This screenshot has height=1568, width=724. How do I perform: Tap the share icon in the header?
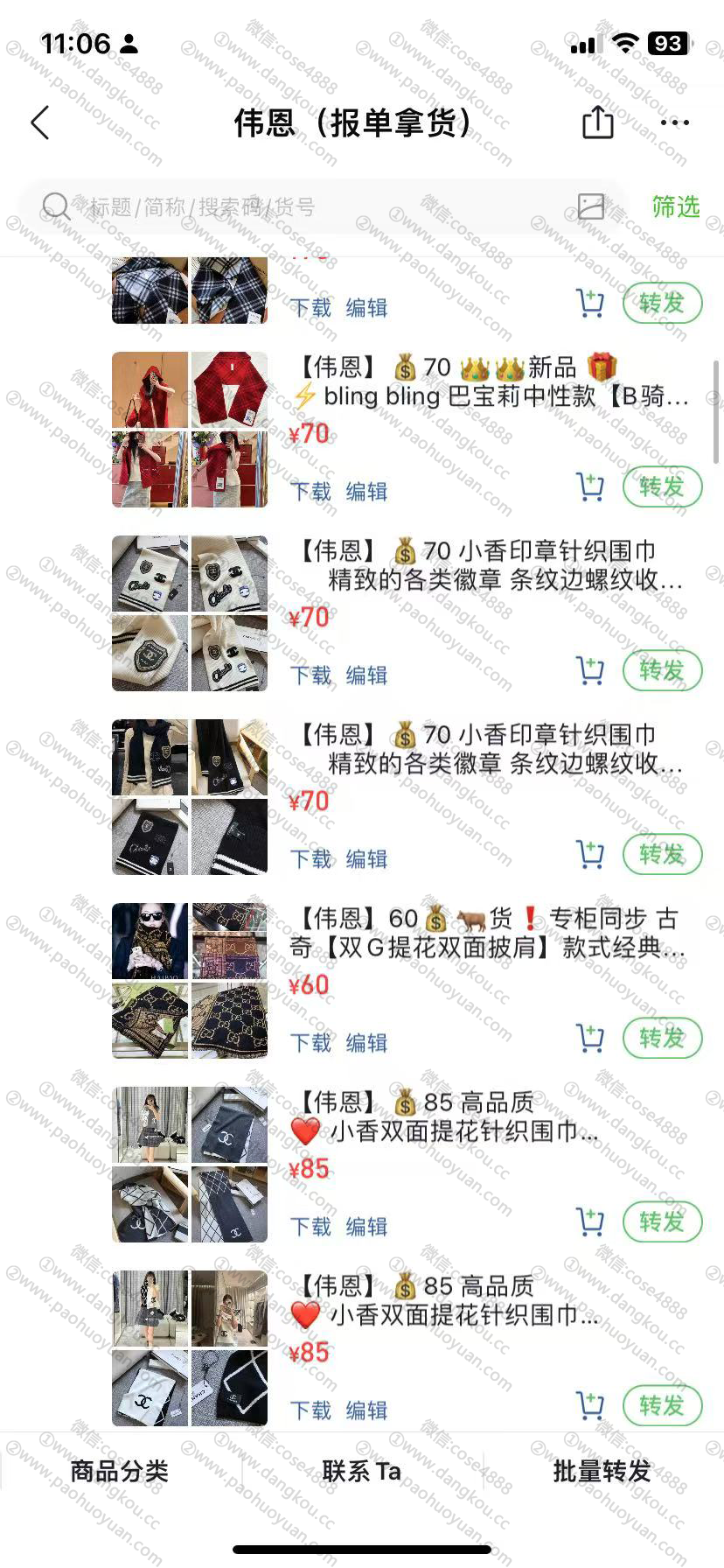pos(598,122)
